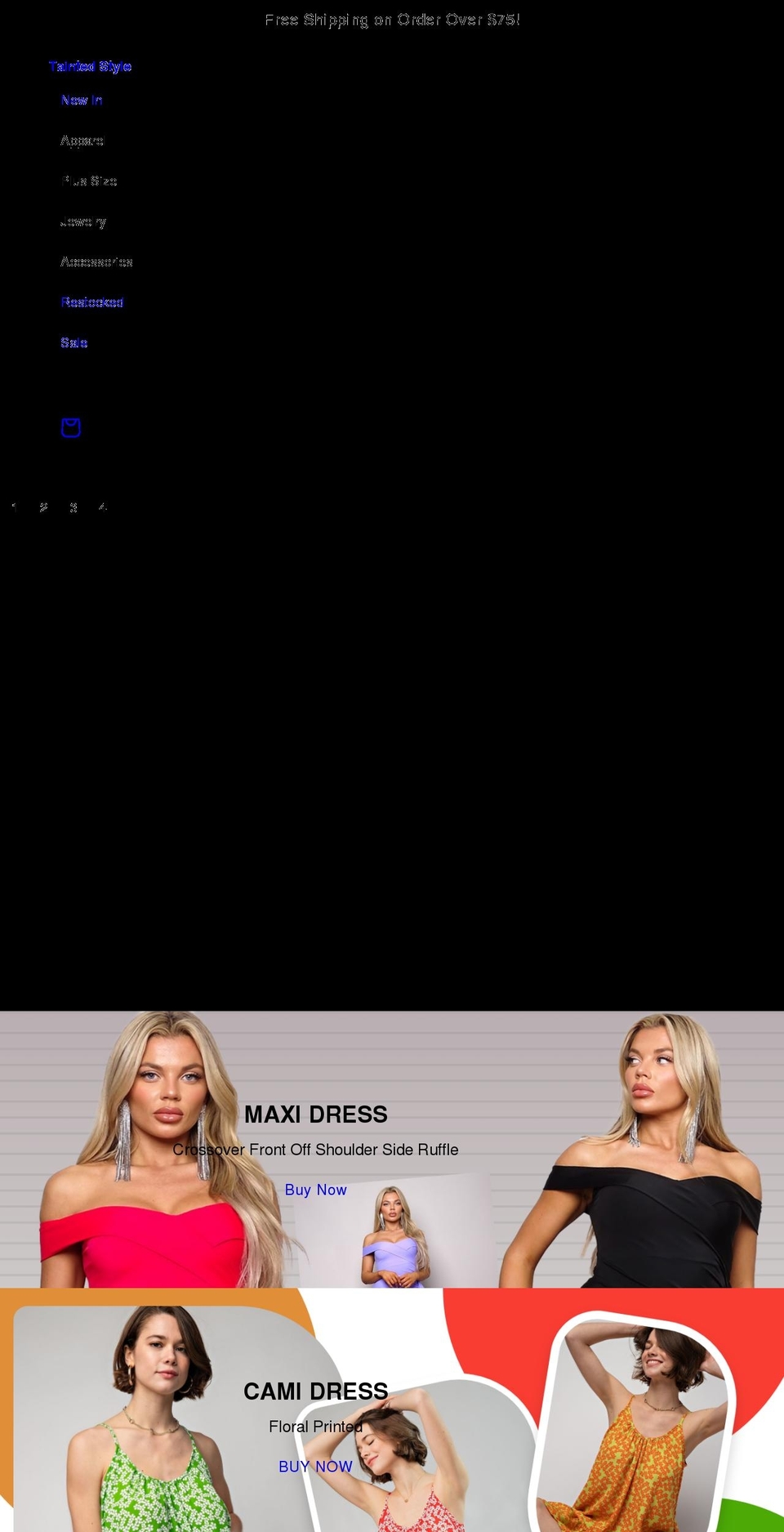Tap BUY NOW under Cami Dress
Image resolution: width=784 pixels, height=1532 pixels.
pyautogui.click(x=315, y=1467)
